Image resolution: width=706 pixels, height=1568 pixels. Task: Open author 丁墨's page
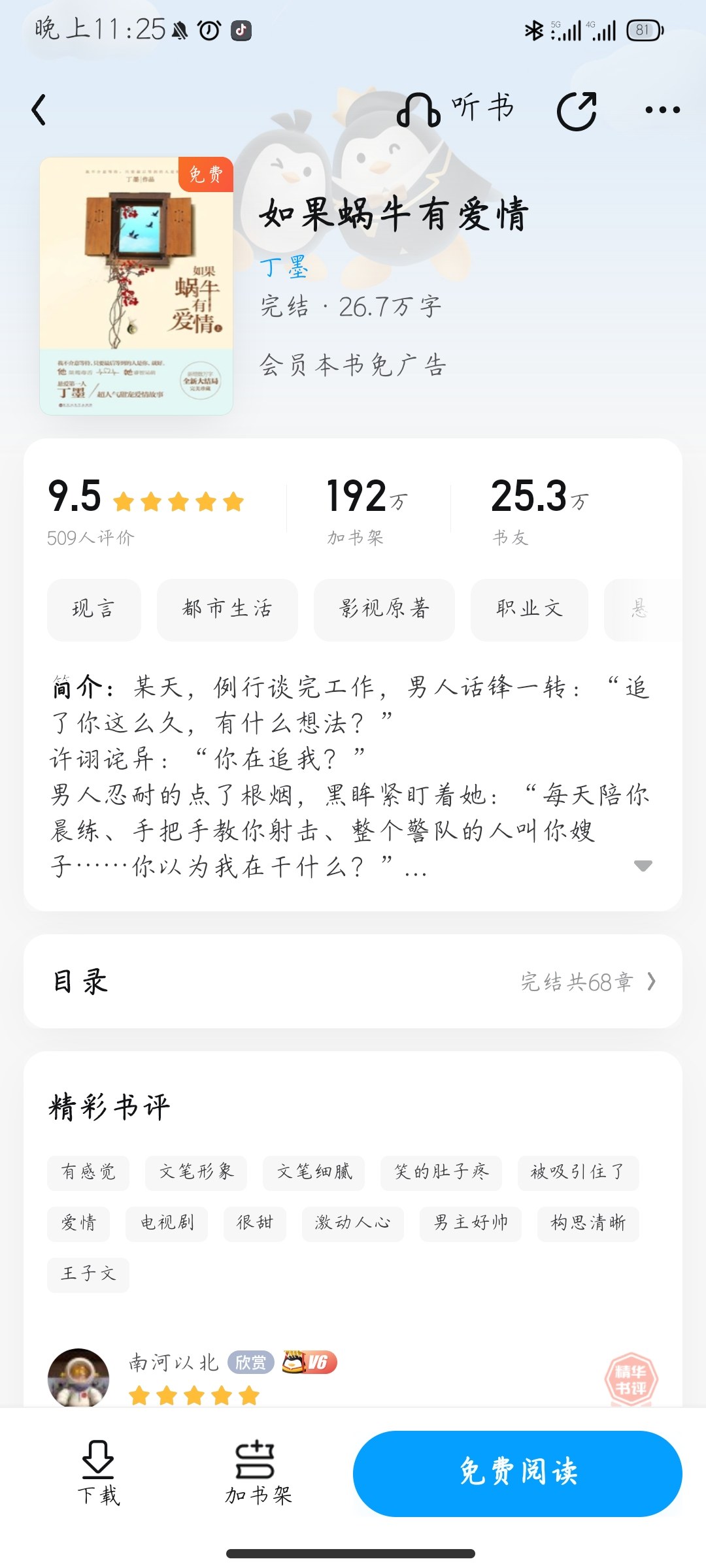(x=284, y=267)
